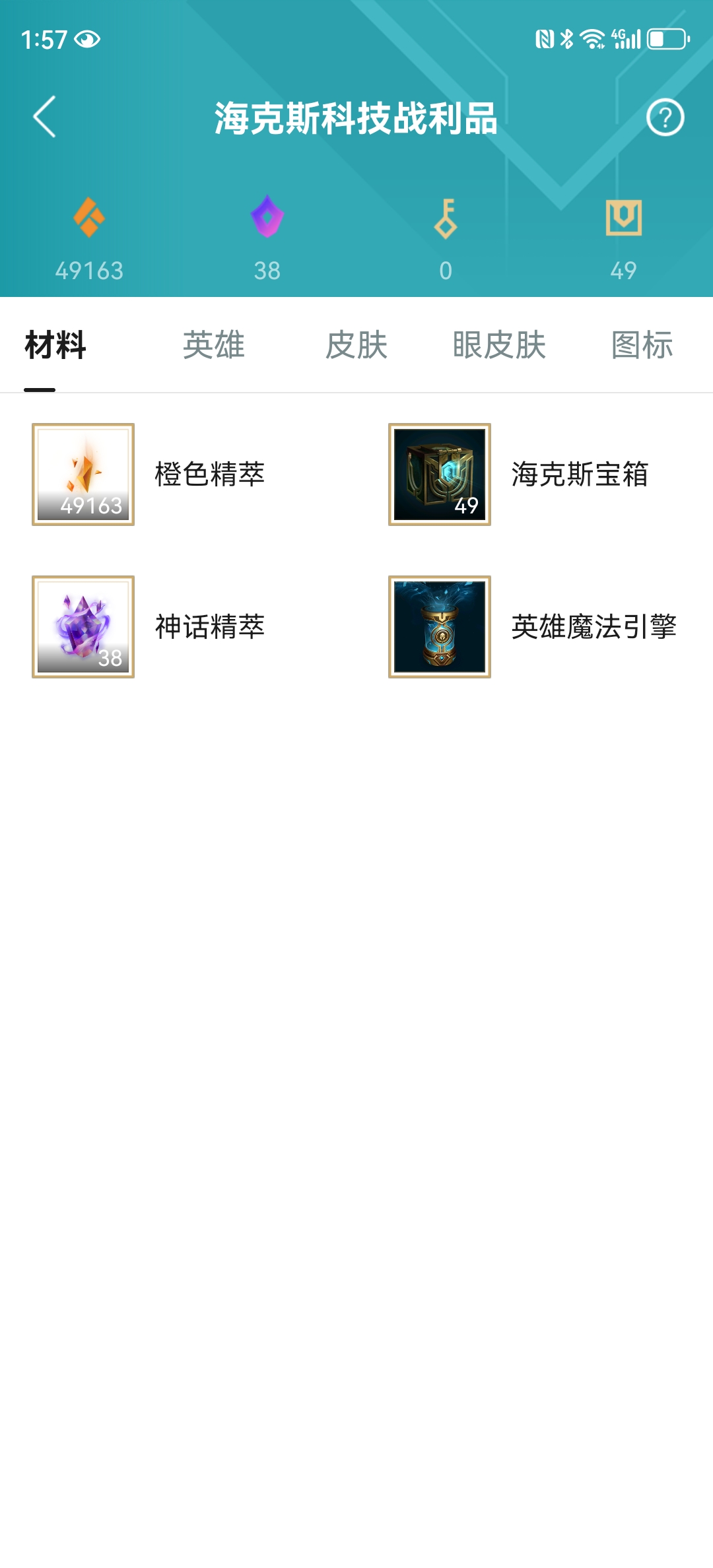
Task: Go back using the top-left arrow
Action: 44,117
